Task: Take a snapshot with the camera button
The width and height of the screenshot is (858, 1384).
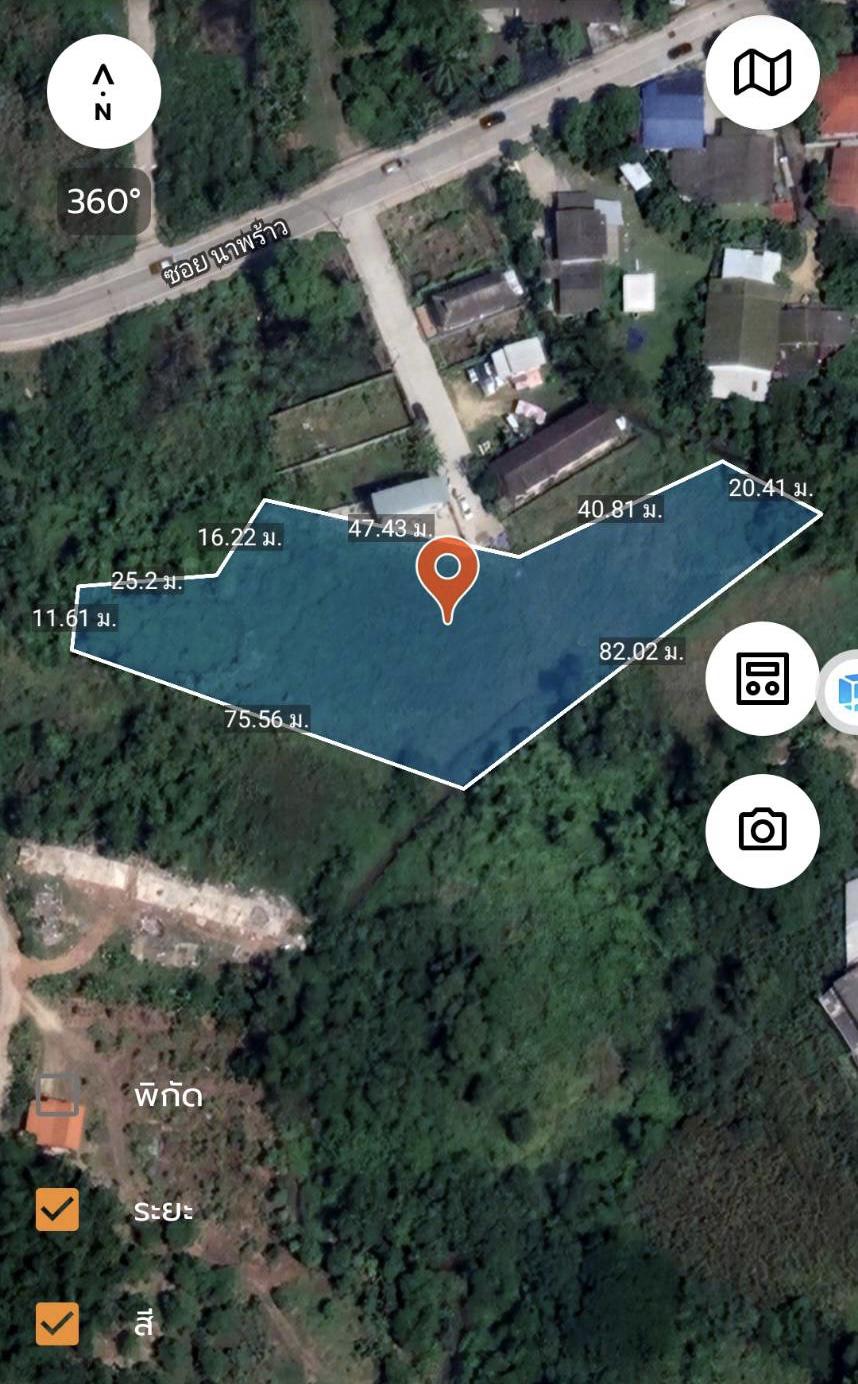Action: (762, 830)
